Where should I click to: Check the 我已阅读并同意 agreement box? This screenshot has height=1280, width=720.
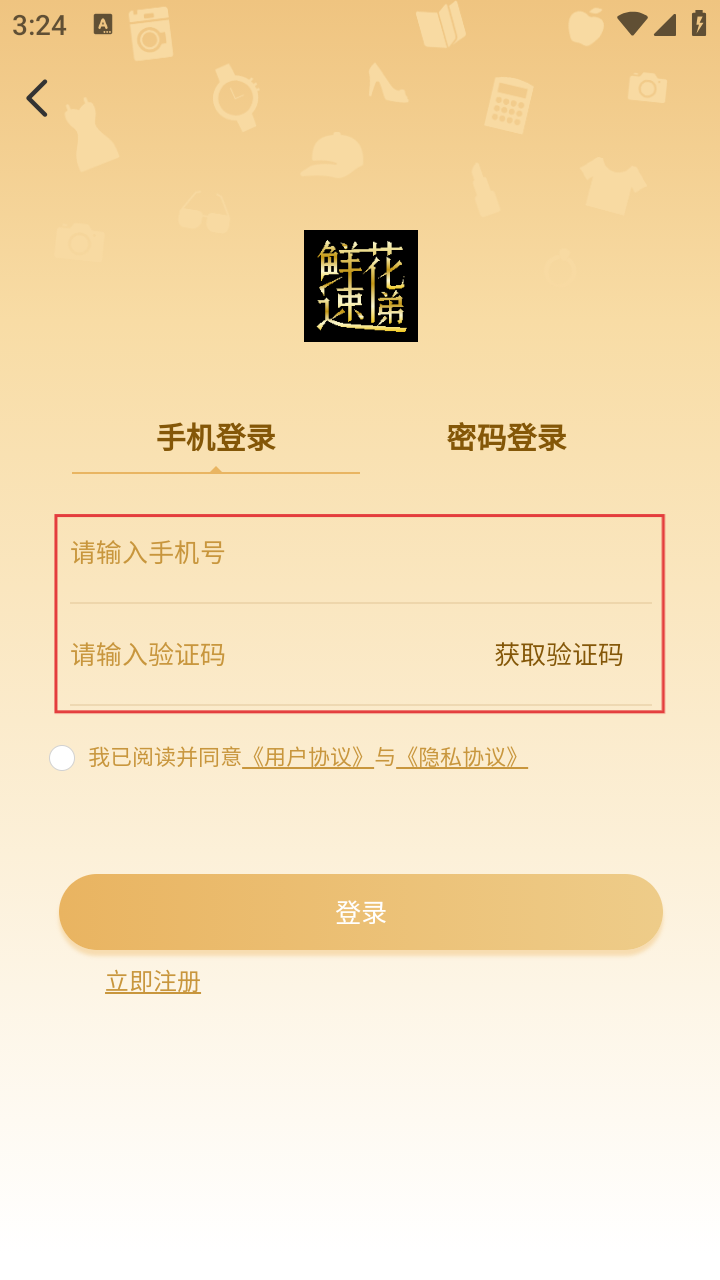click(62, 758)
